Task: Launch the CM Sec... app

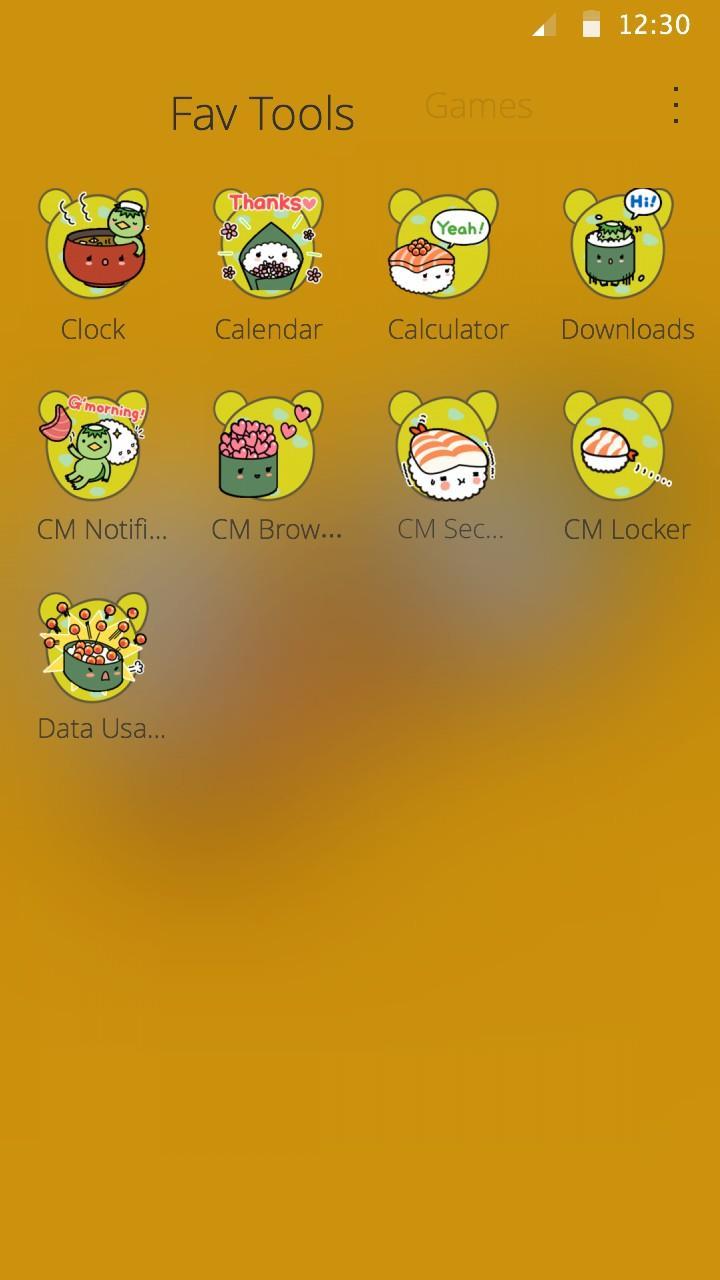Action: 444,445
